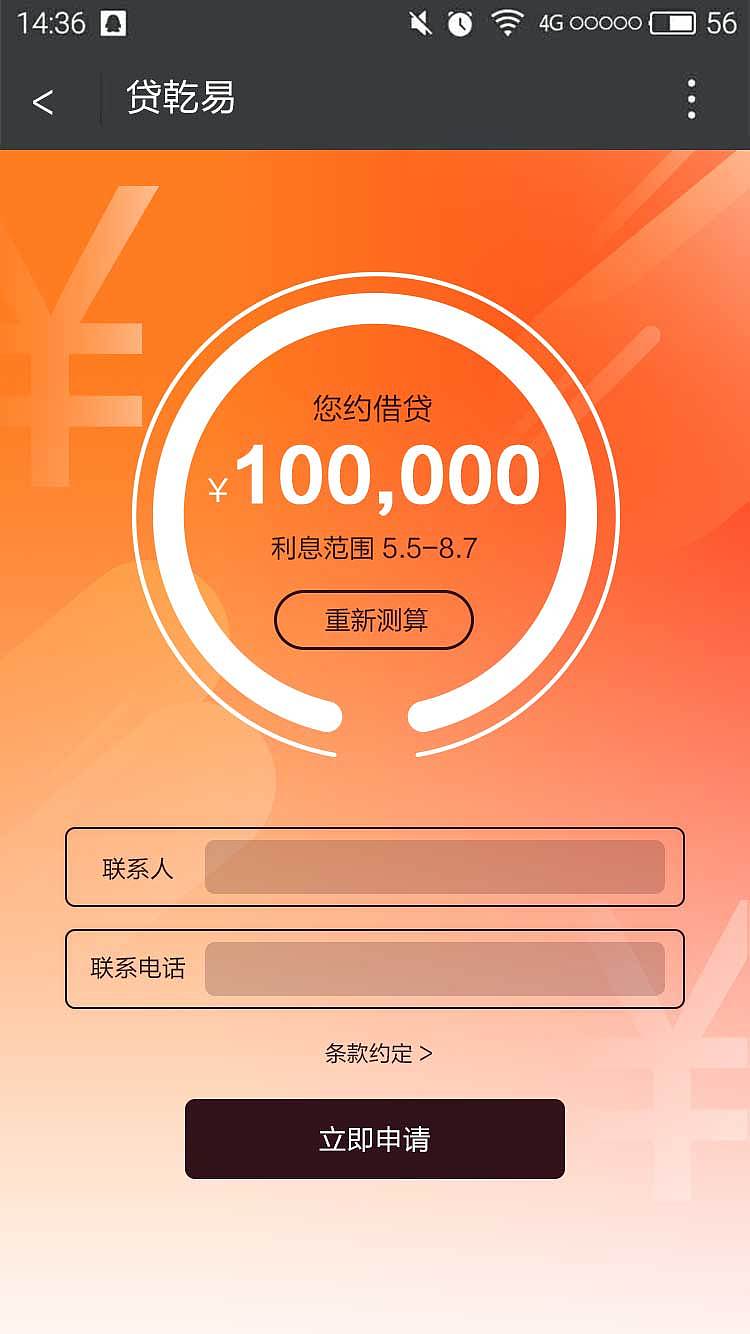Tap the back arrow to return
The height and width of the screenshot is (1334, 750).
(x=42, y=100)
